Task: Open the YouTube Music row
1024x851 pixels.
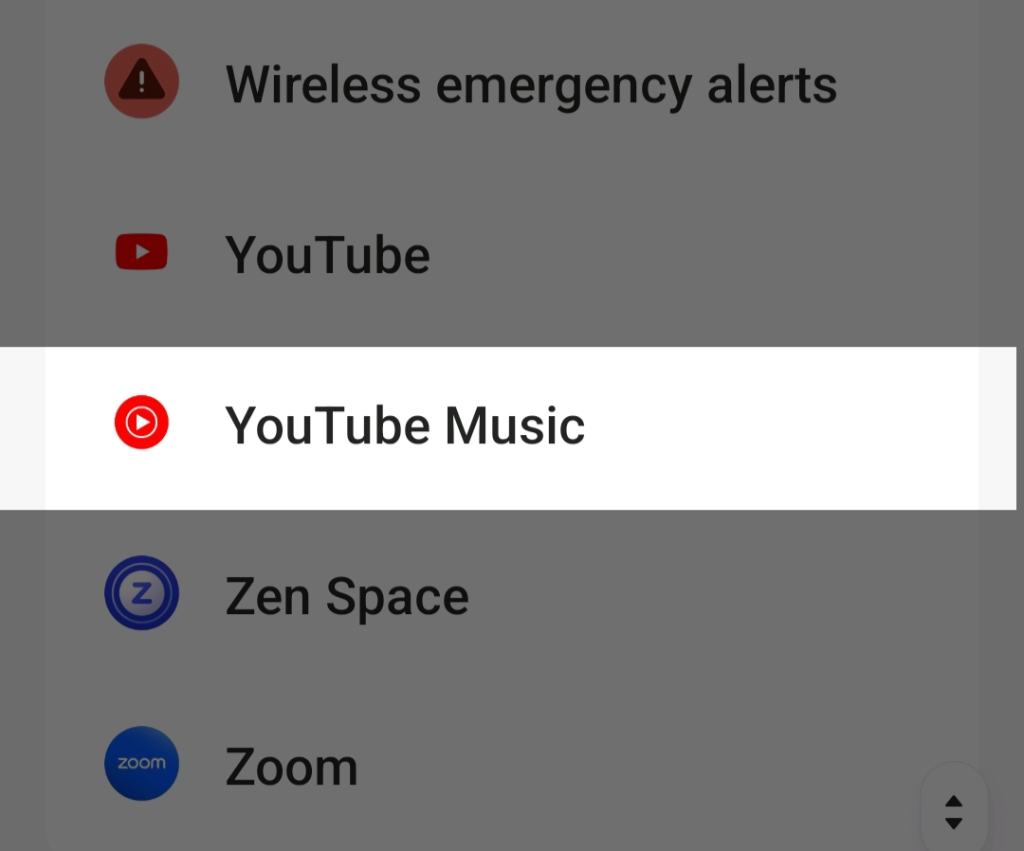Action: (405, 426)
